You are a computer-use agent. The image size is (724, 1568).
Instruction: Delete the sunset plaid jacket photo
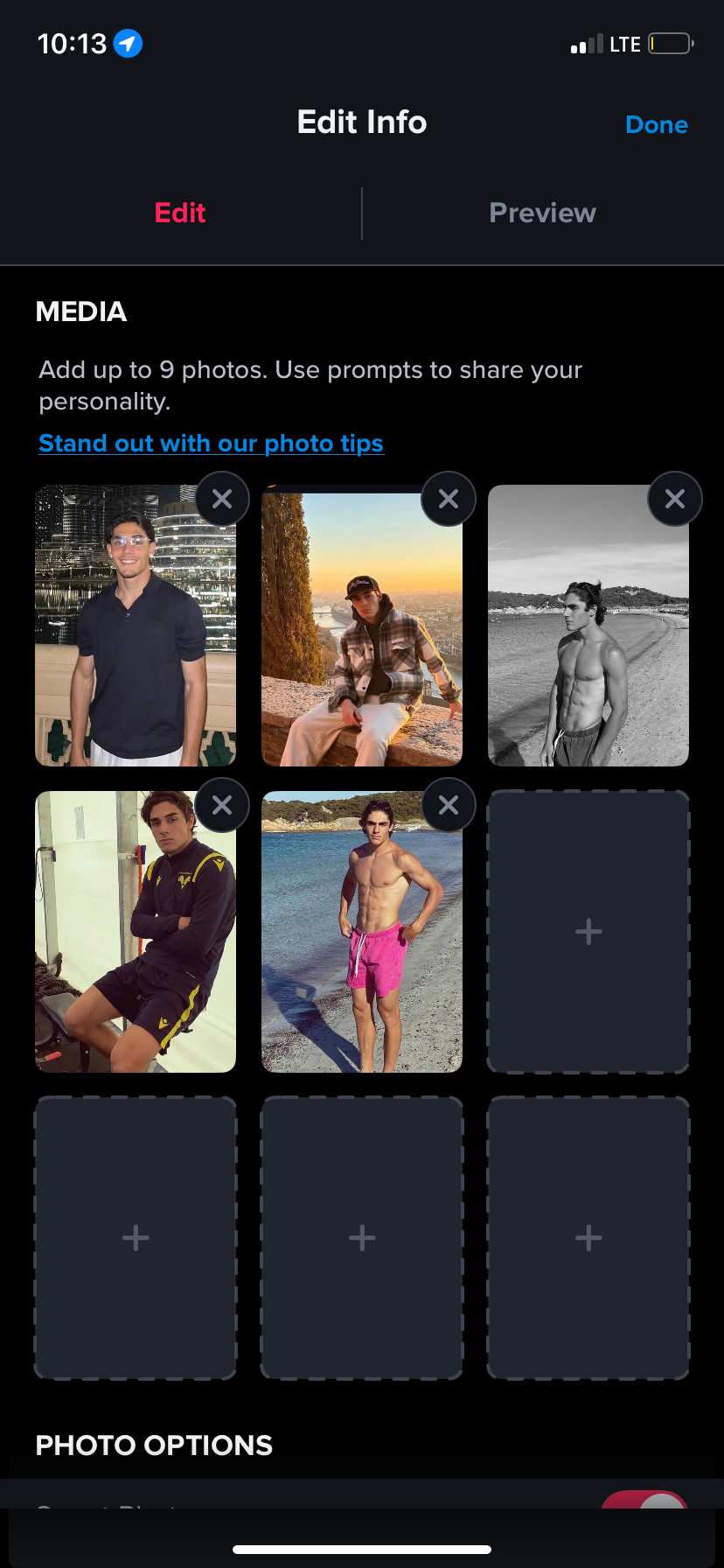(x=449, y=499)
